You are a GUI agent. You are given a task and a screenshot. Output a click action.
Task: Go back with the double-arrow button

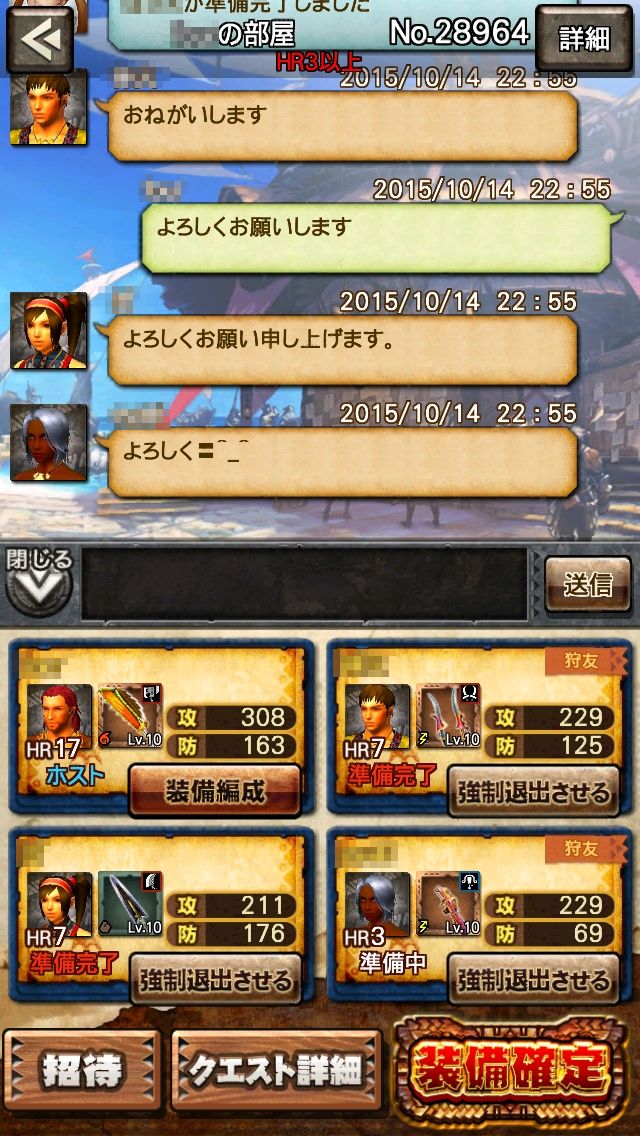pyautogui.click(x=39, y=39)
